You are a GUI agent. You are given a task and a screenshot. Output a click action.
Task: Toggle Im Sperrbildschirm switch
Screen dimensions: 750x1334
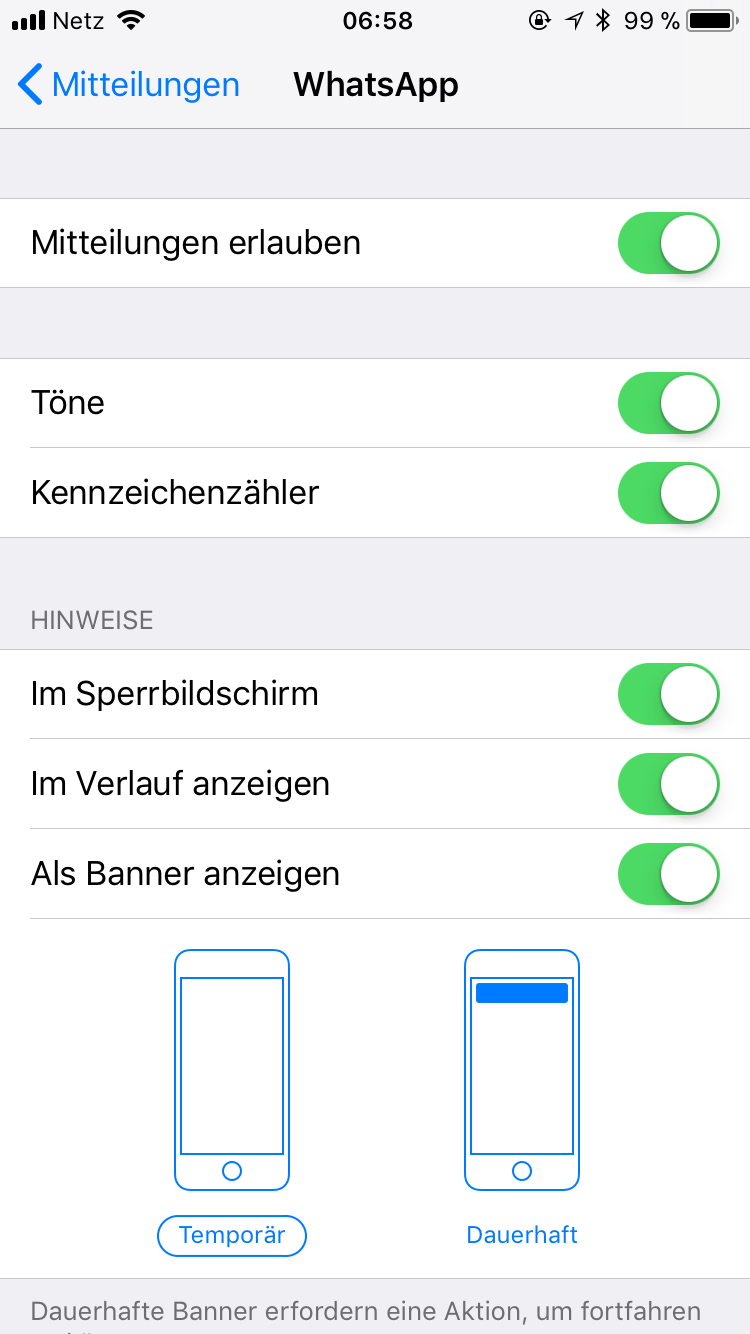(668, 694)
